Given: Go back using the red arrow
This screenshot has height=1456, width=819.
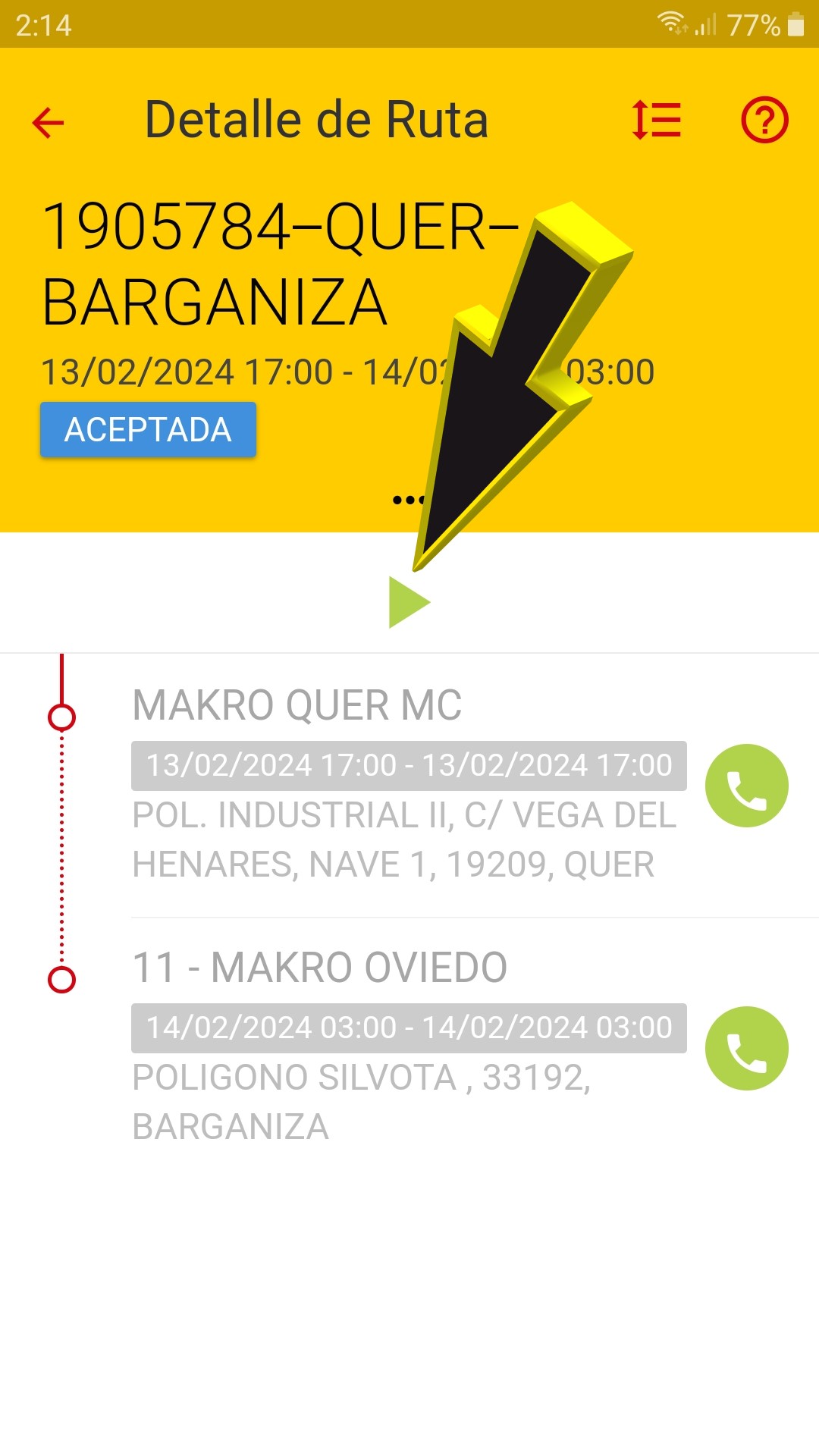Looking at the screenshot, I should 49,122.
